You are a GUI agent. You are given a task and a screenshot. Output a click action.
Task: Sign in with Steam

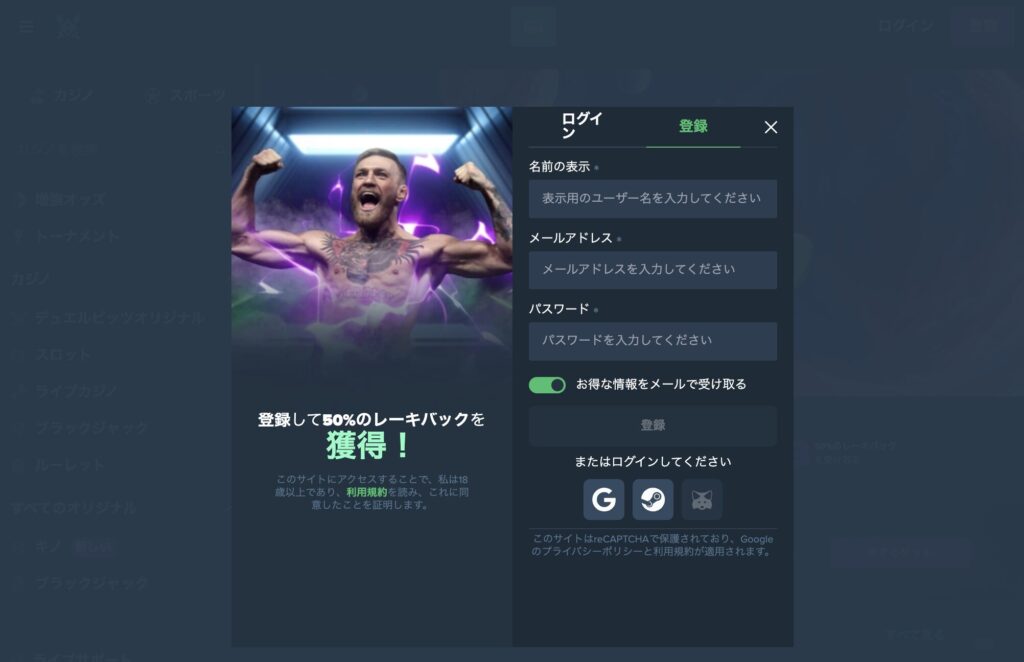653,499
